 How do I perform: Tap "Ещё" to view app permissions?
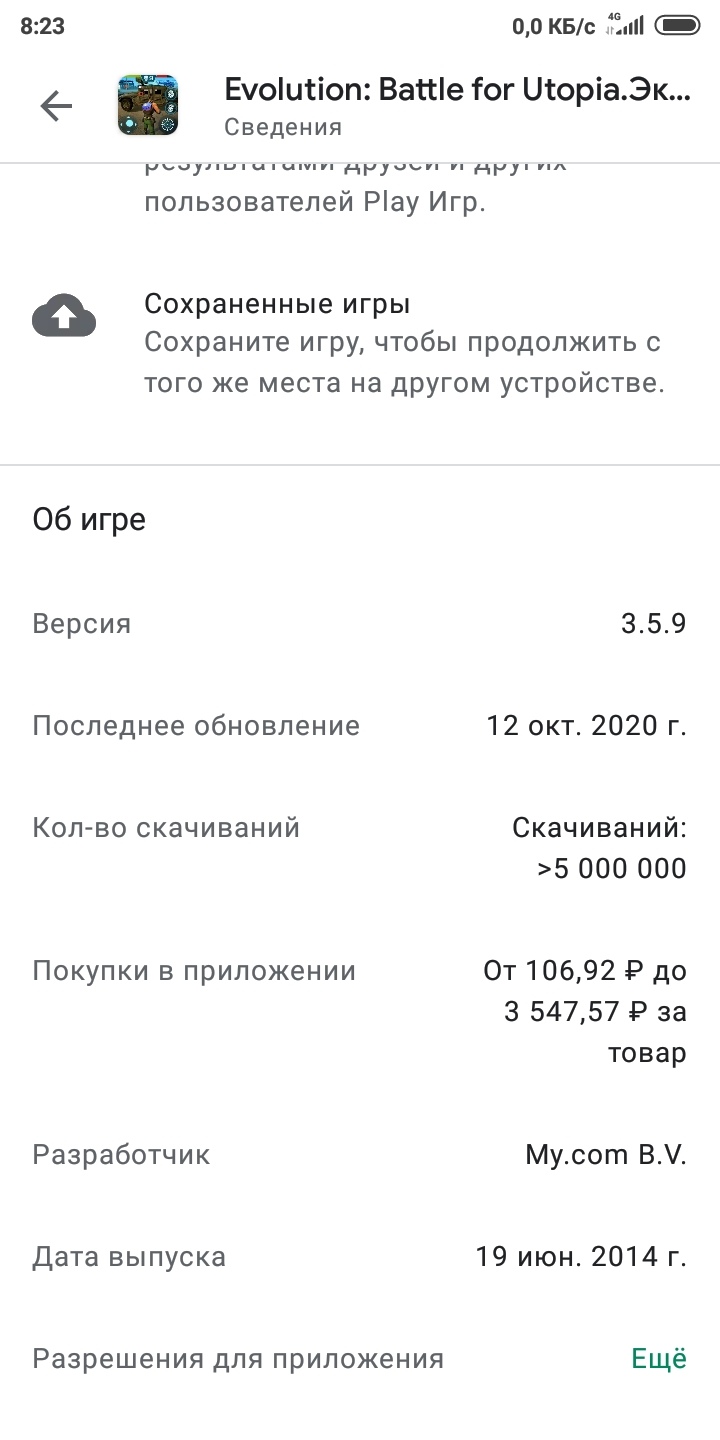point(658,1359)
